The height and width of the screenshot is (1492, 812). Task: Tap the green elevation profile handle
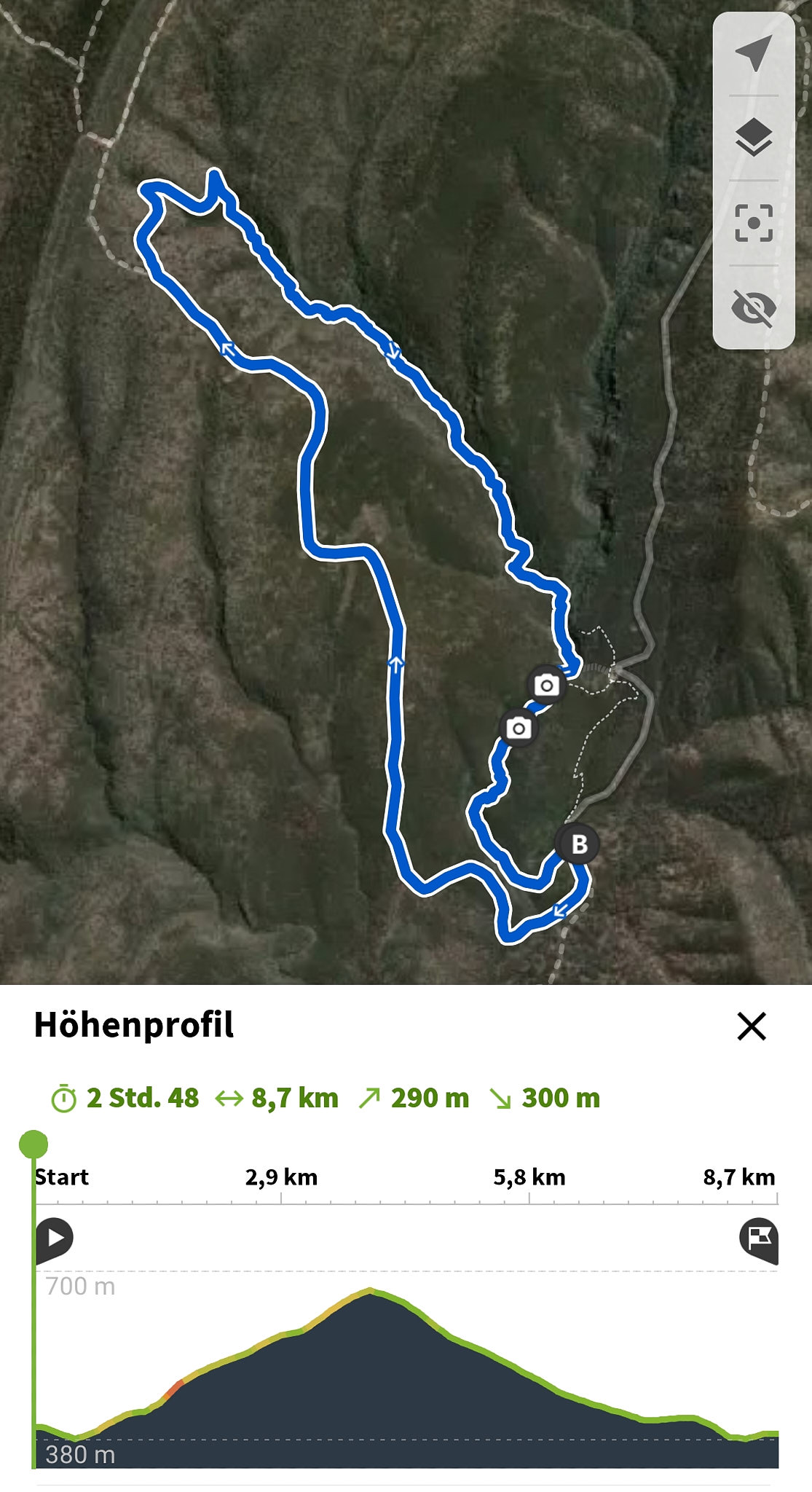point(33,1144)
